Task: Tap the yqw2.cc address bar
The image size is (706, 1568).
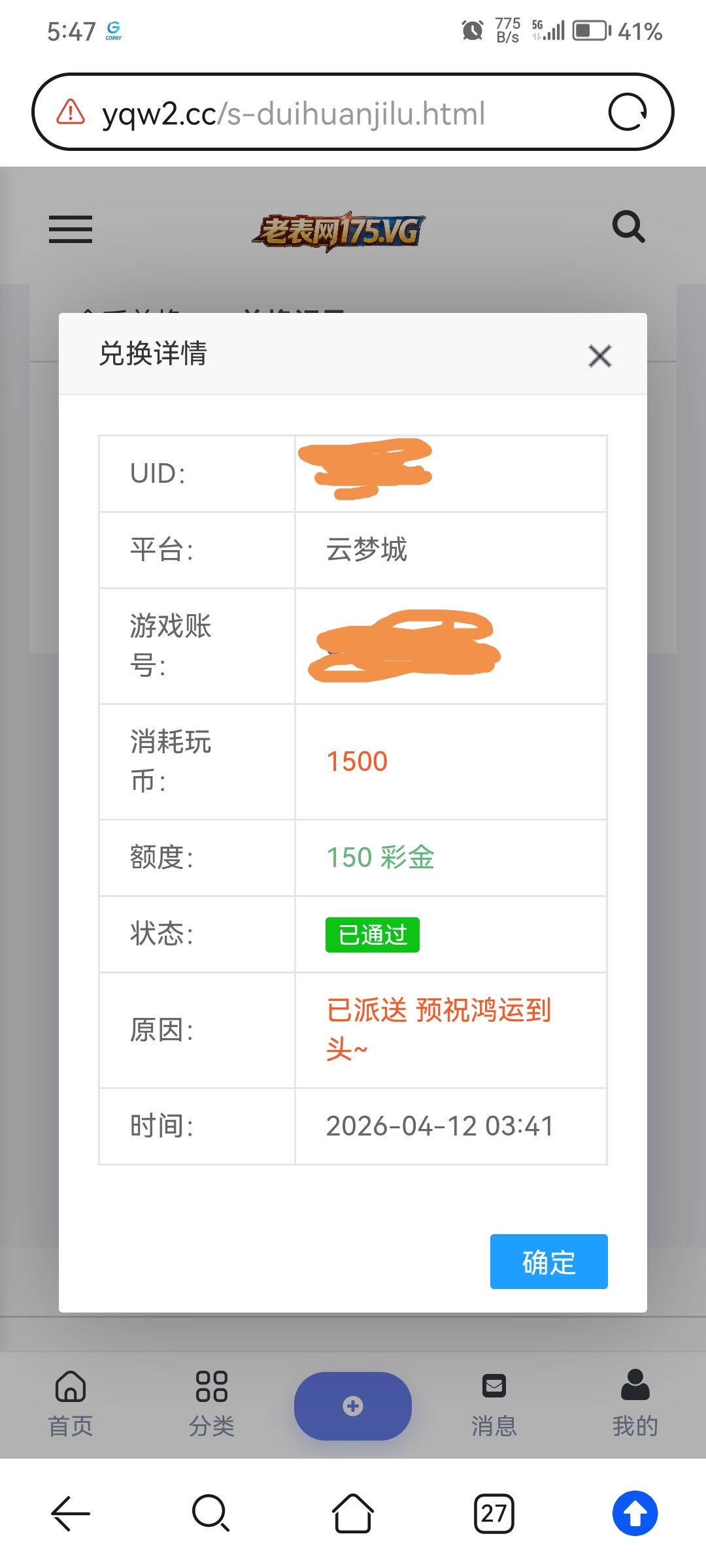Action: pos(327,113)
